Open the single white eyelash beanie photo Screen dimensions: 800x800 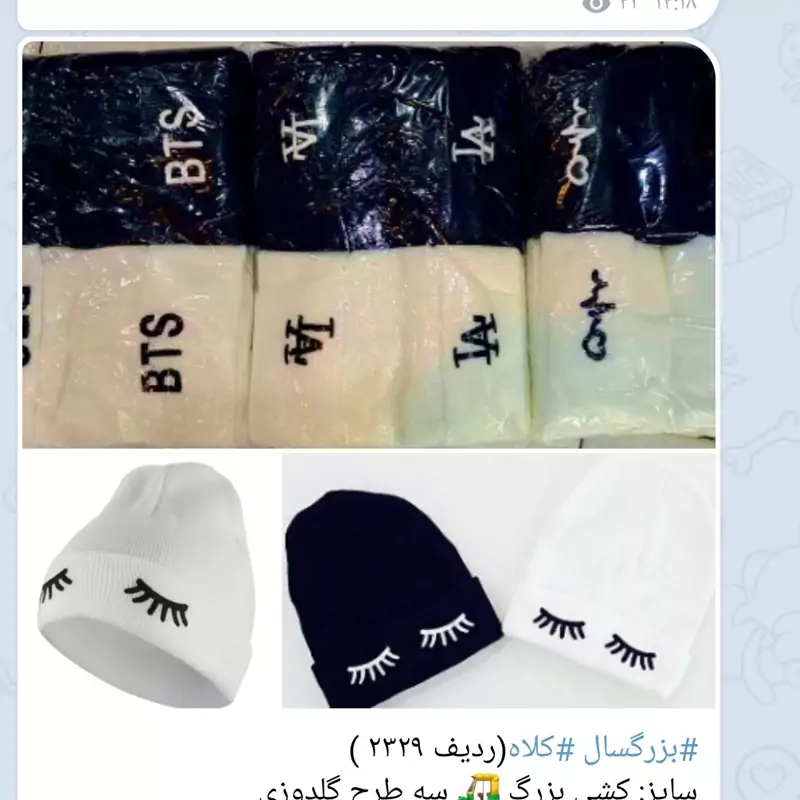pos(150,580)
